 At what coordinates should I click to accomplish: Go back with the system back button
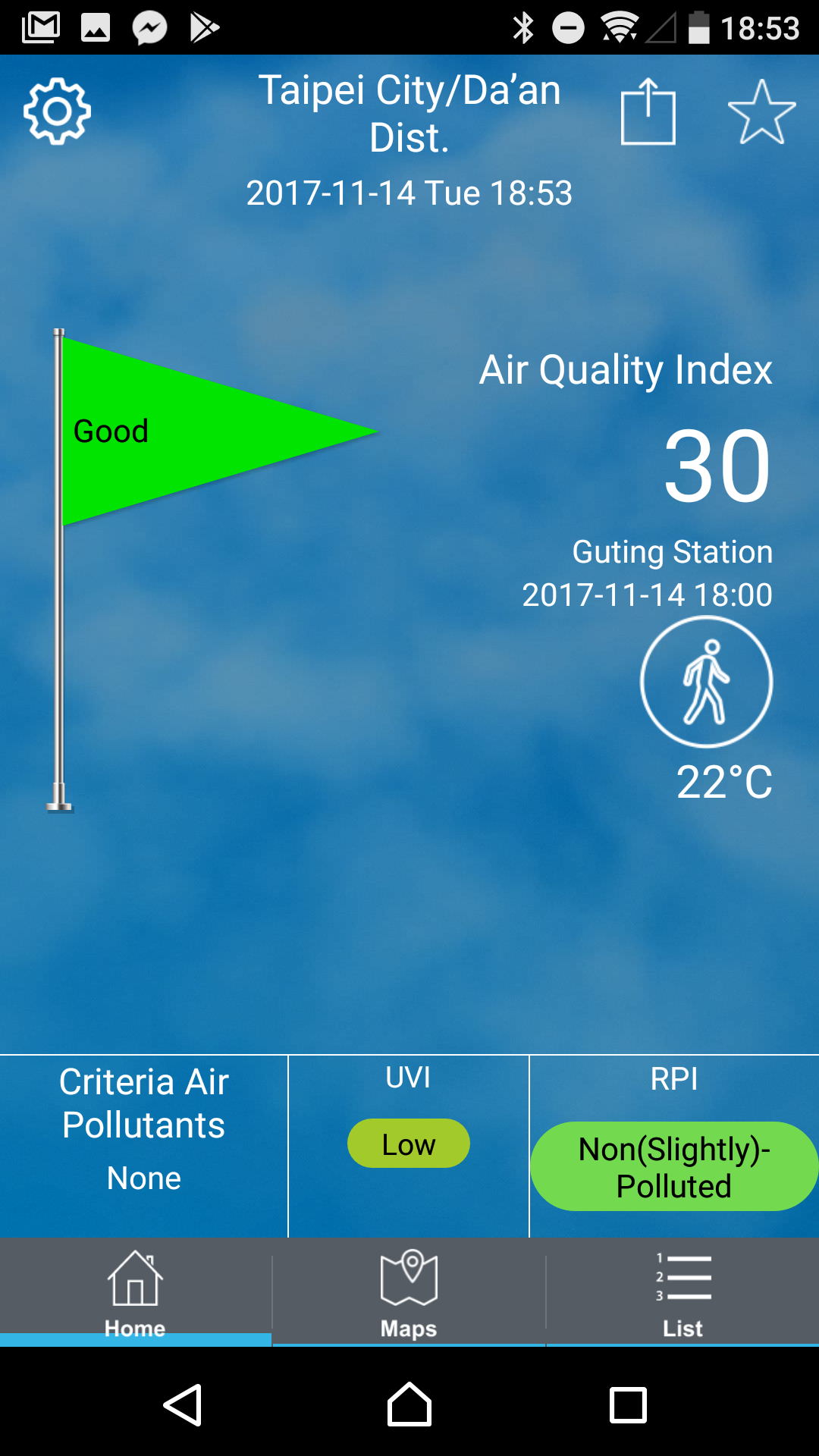tap(183, 1405)
